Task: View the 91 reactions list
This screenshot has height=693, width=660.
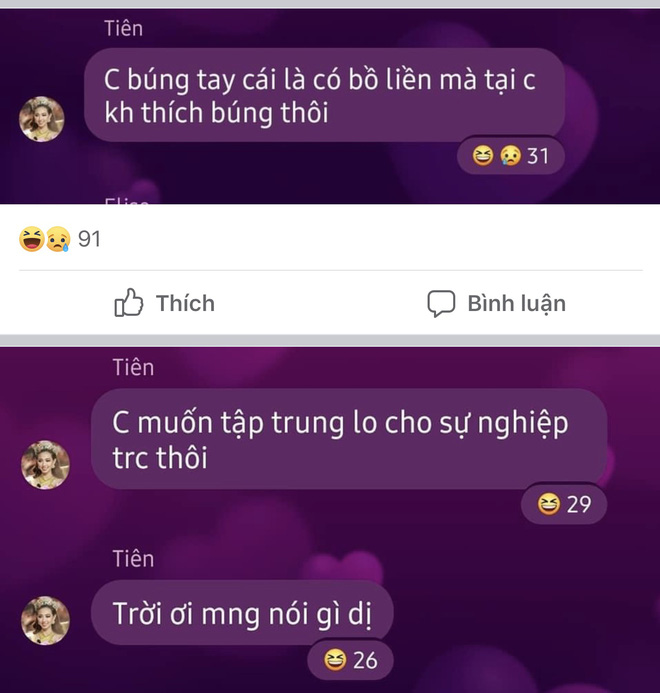Action: [x=60, y=240]
